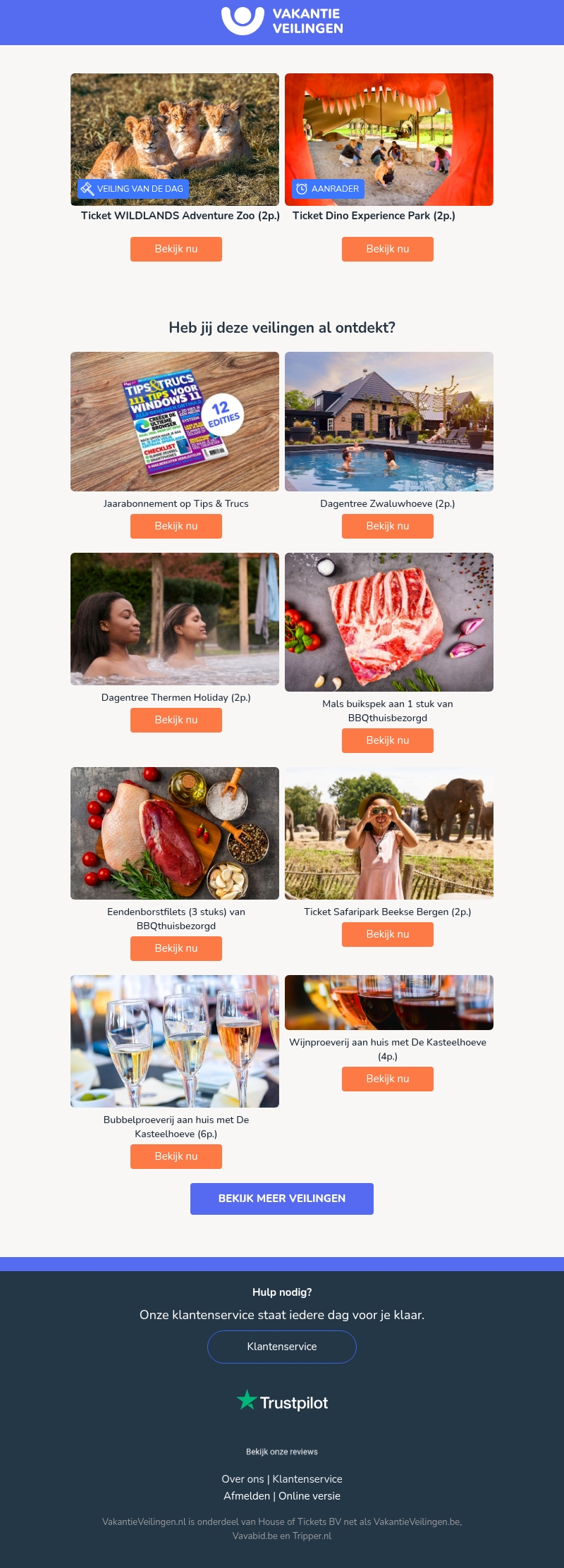
Task: Tap Bekijk nu for Dagentree Zwaluwhoeve
Action: pyautogui.click(x=388, y=526)
